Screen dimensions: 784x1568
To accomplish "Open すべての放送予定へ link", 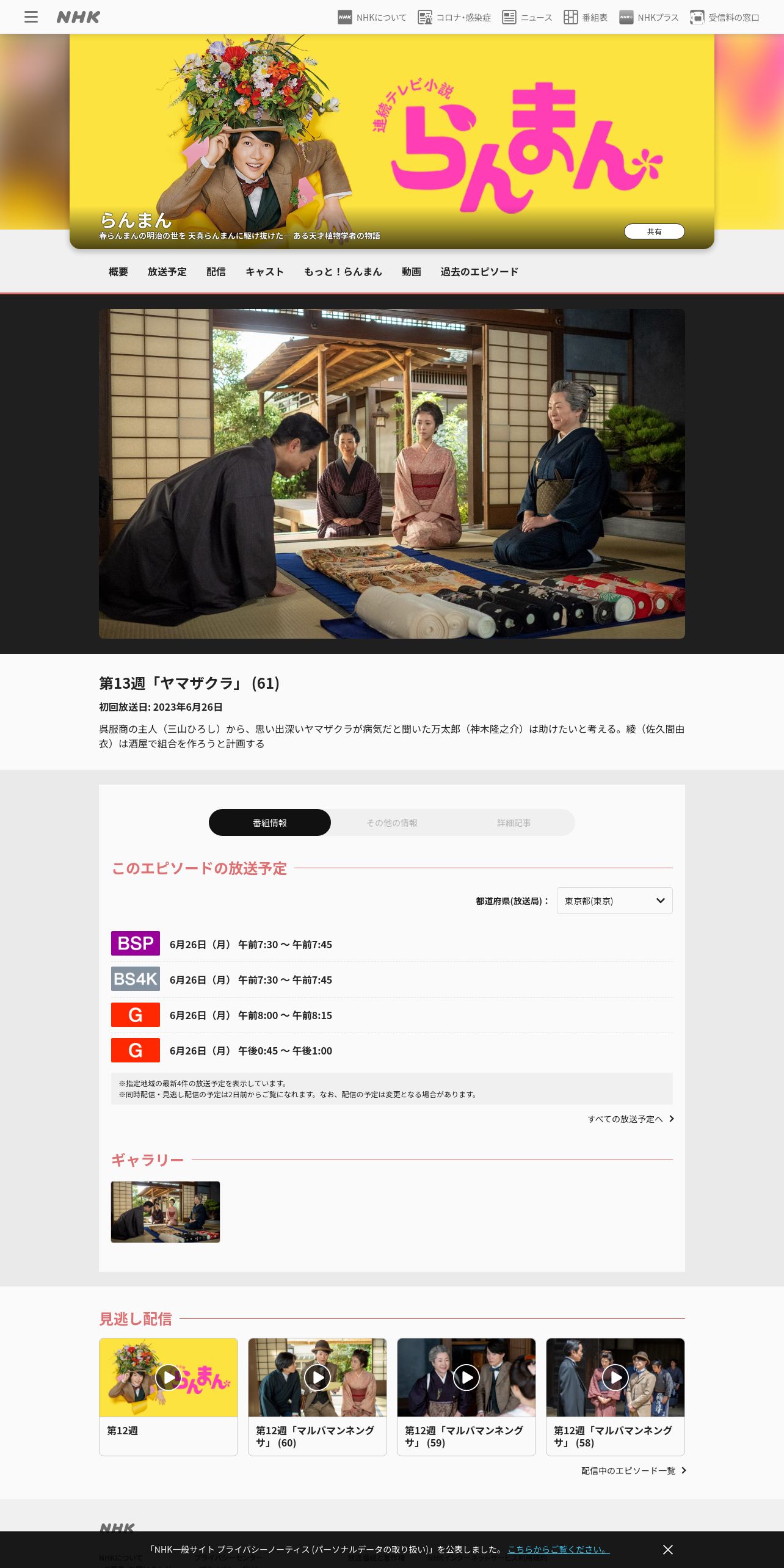I will point(631,1119).
